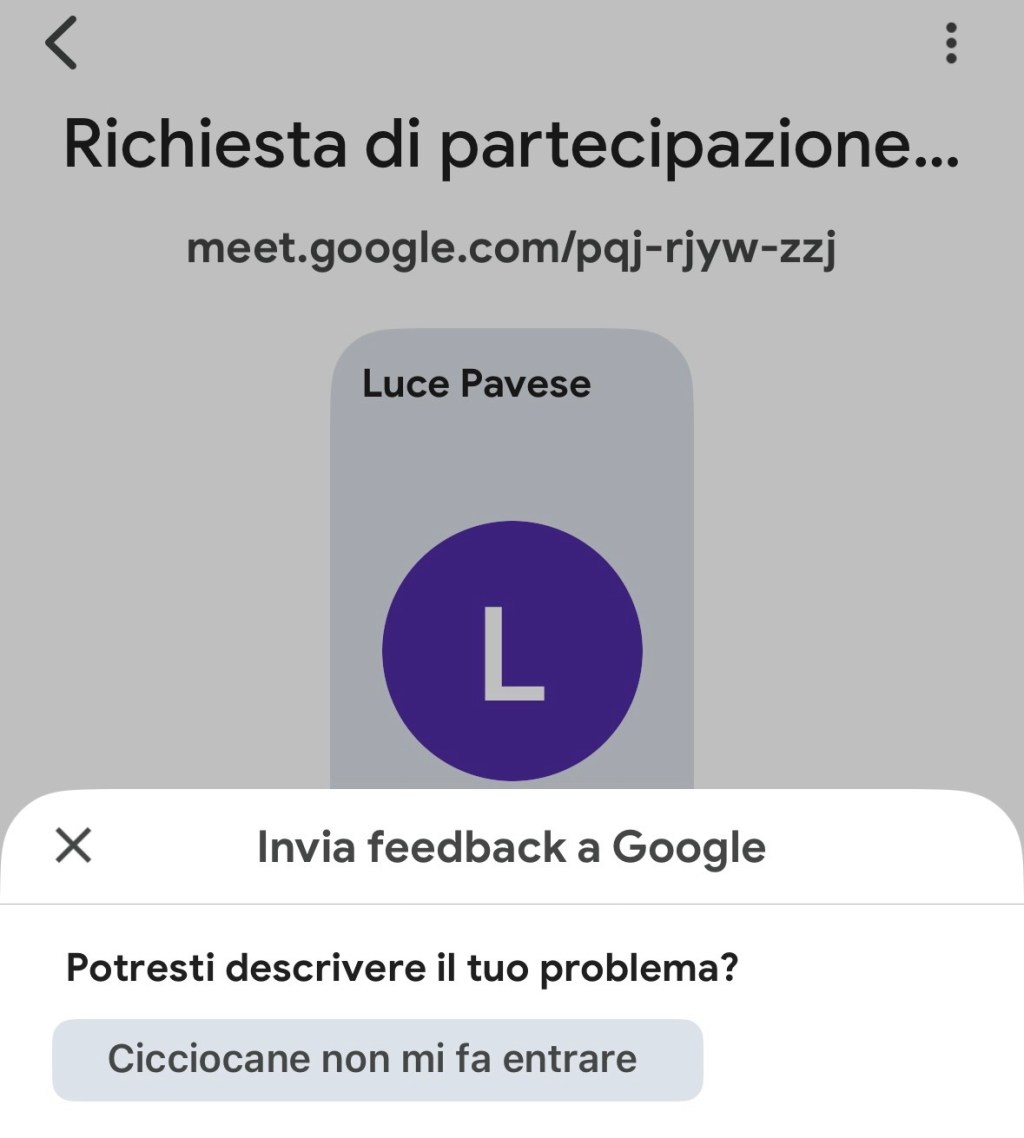This screenshot has height=1138, width=1024.
Task: Close the Invia feedback a Google sheet
Action: pos(74,846)
